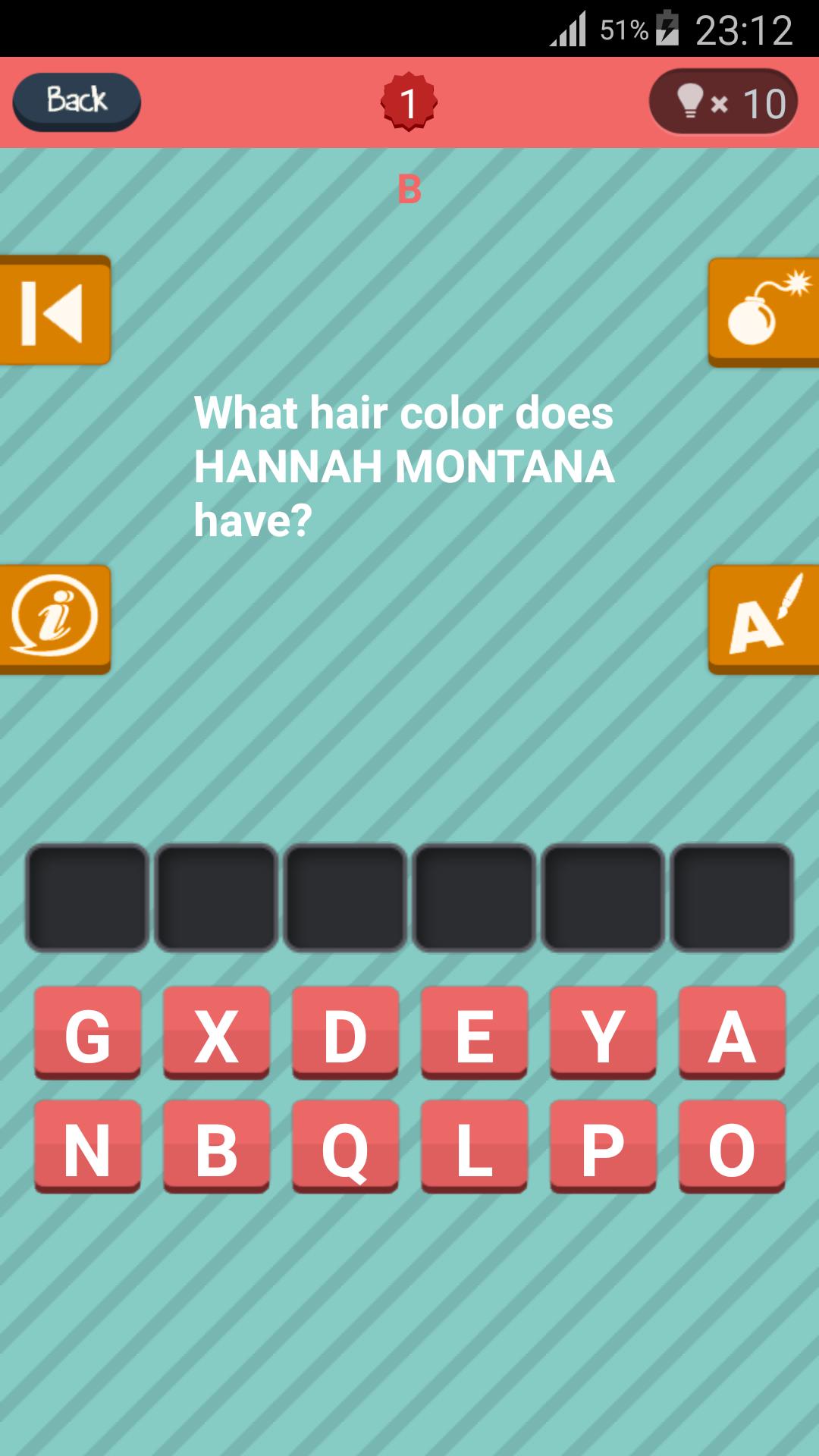Open the info hint button
819x1456 pixels.
click(55, 619)
